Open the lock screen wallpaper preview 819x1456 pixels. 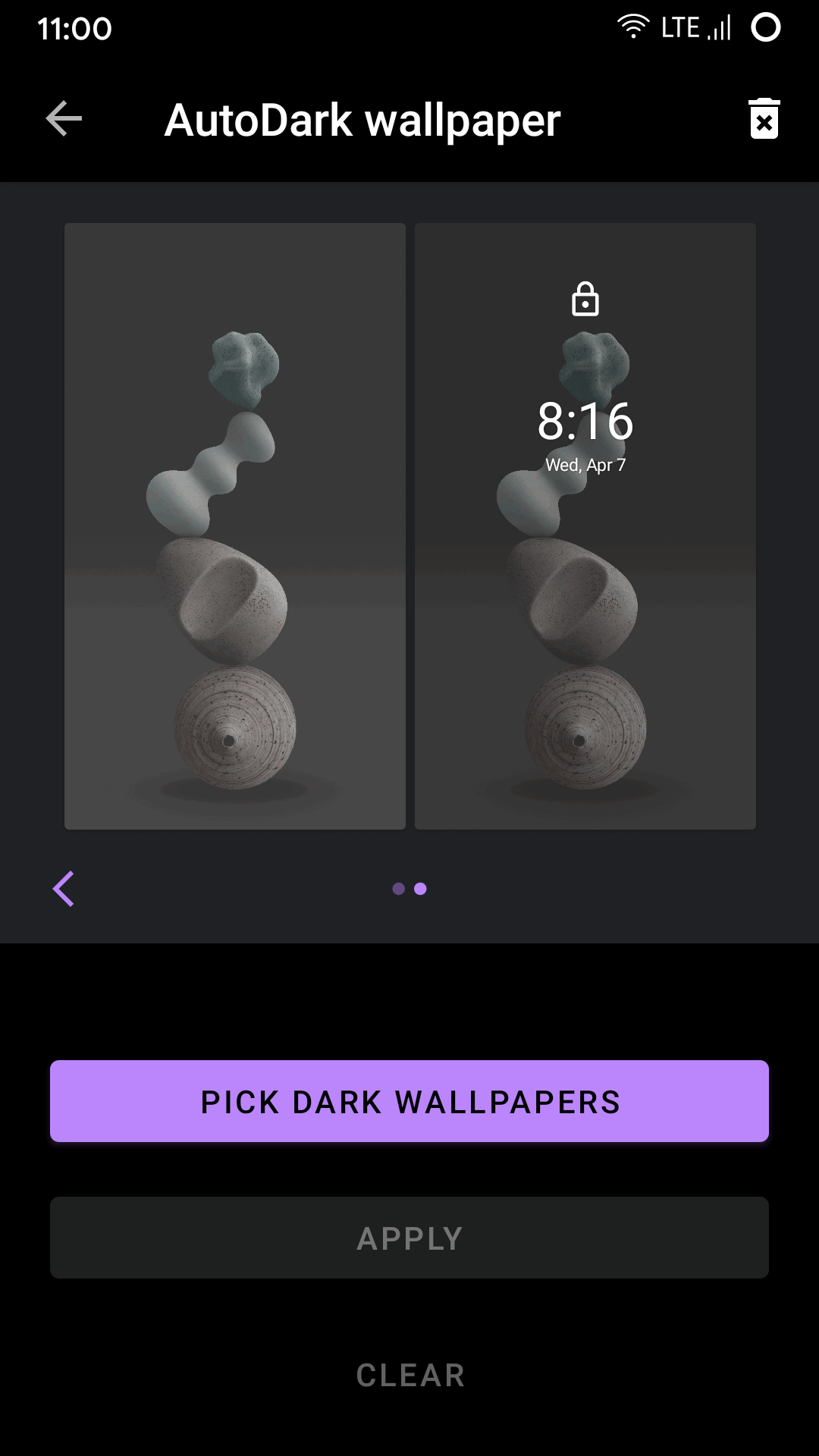pyautogui.click(x=585, y=526)
